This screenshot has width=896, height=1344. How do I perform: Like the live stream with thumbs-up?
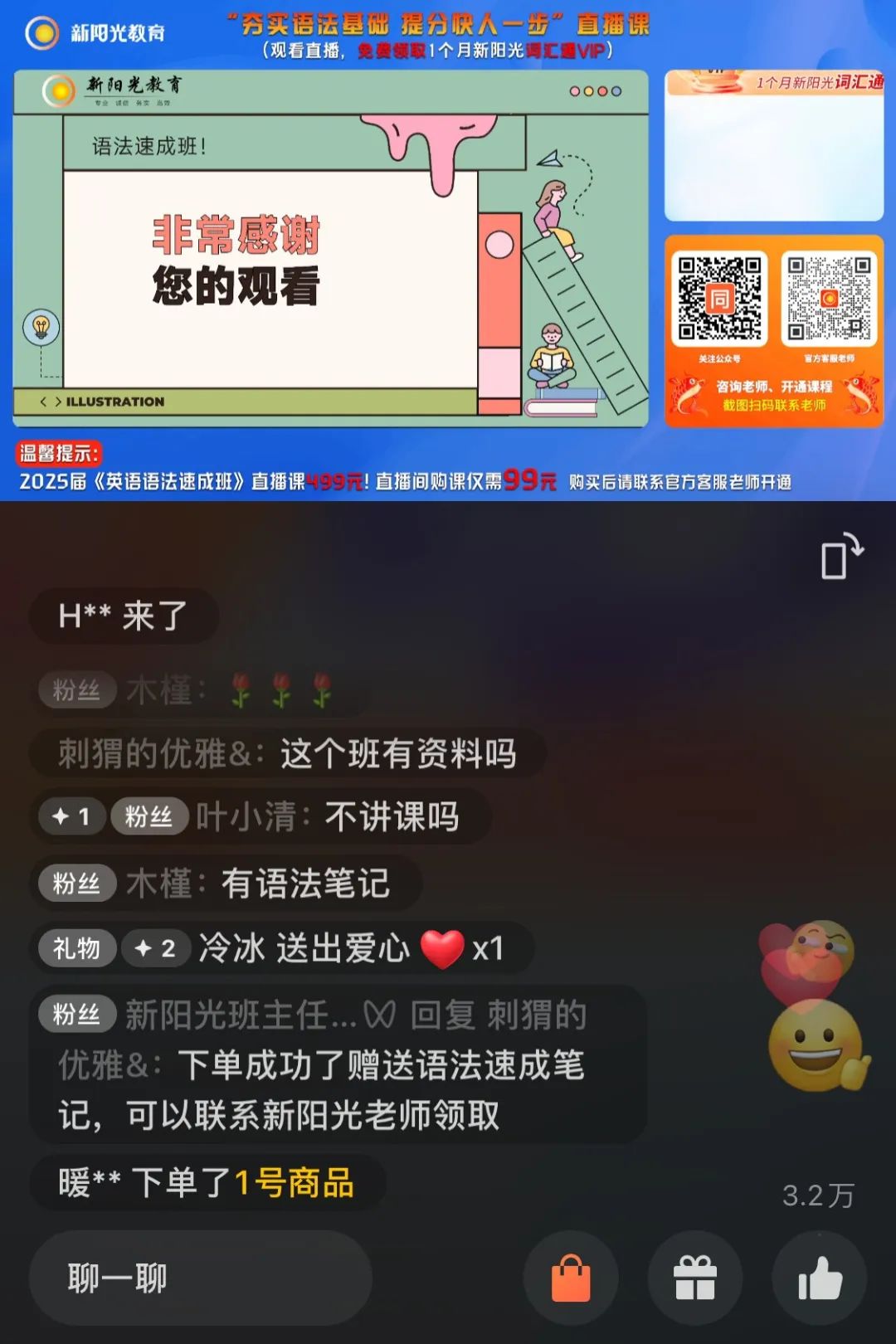coord(819,1278)
